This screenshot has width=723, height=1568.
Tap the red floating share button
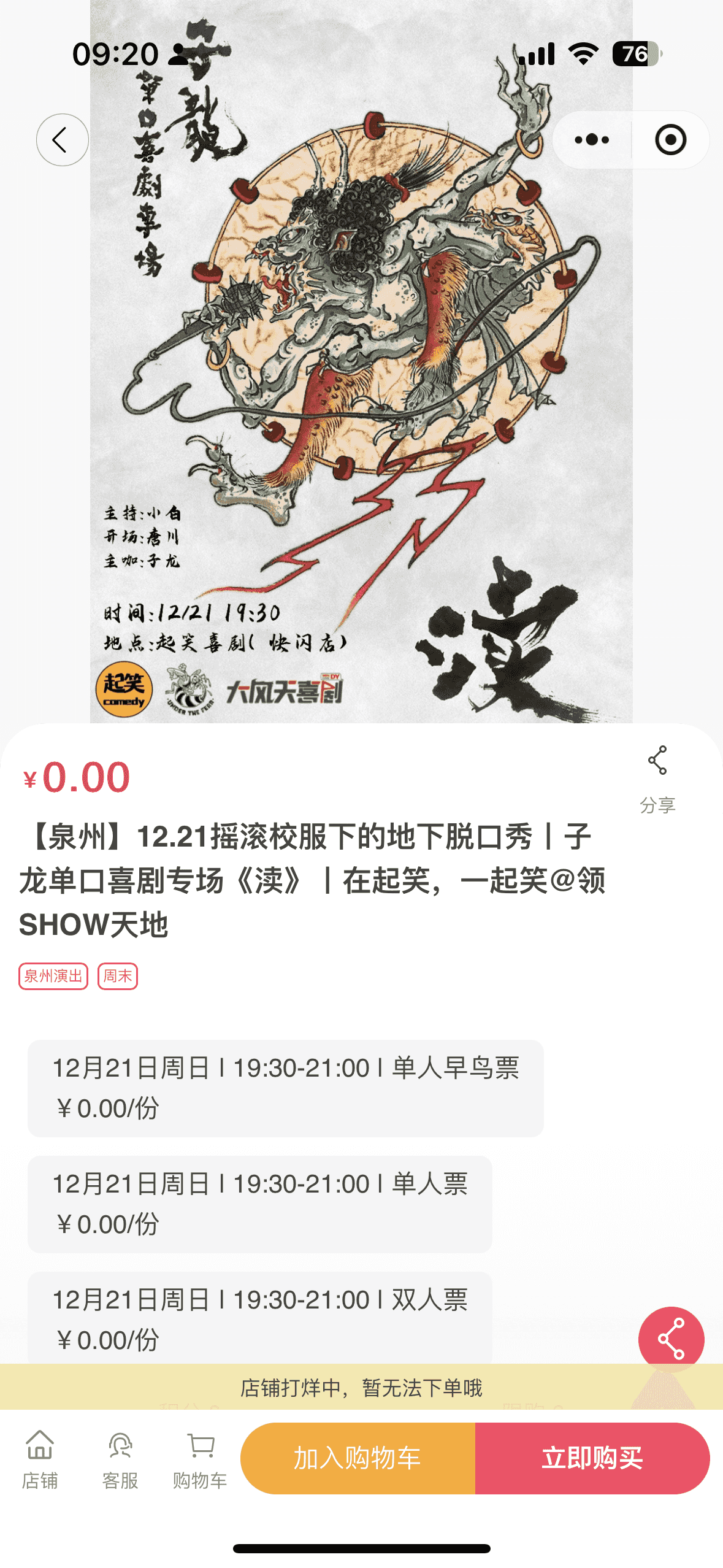[x=671, y=1339]
